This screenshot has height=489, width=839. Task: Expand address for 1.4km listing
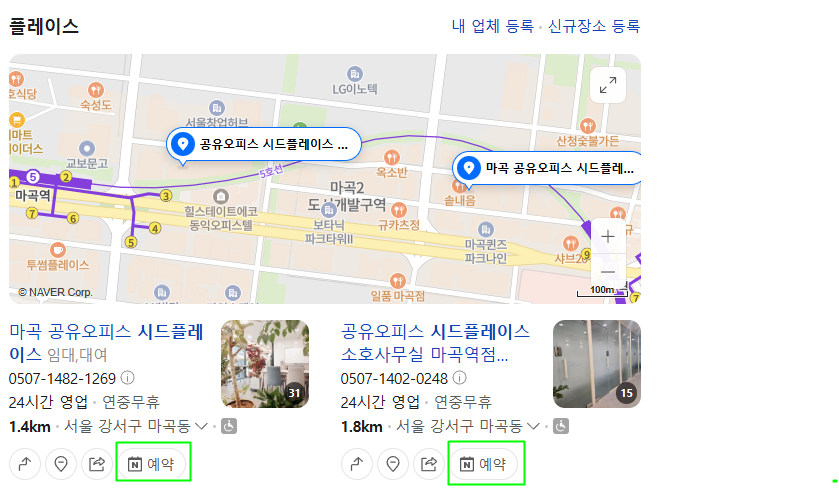coord(201,427)
